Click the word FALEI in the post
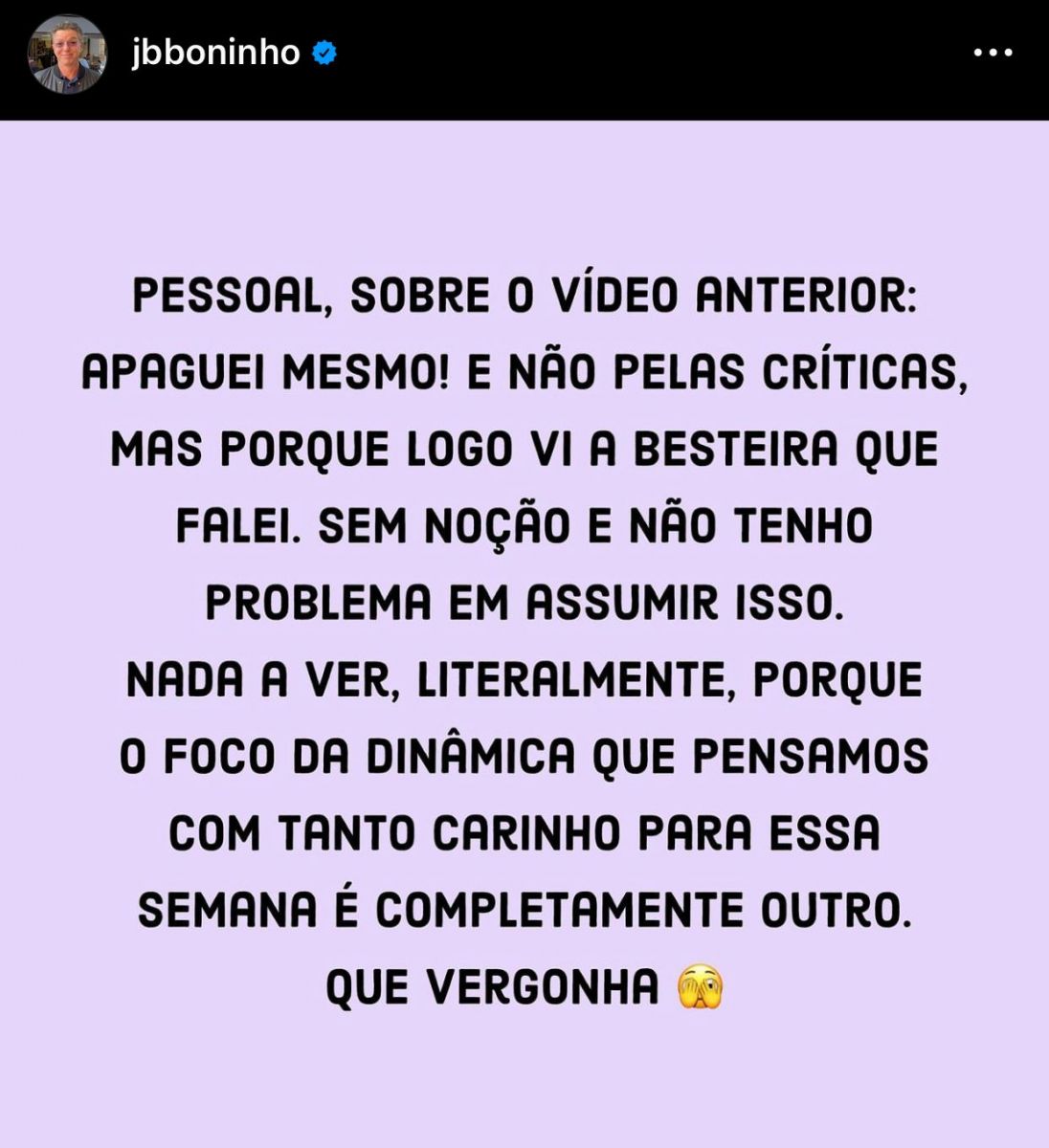Screen dimensions: 1049x1148 [x=223, y=524]
